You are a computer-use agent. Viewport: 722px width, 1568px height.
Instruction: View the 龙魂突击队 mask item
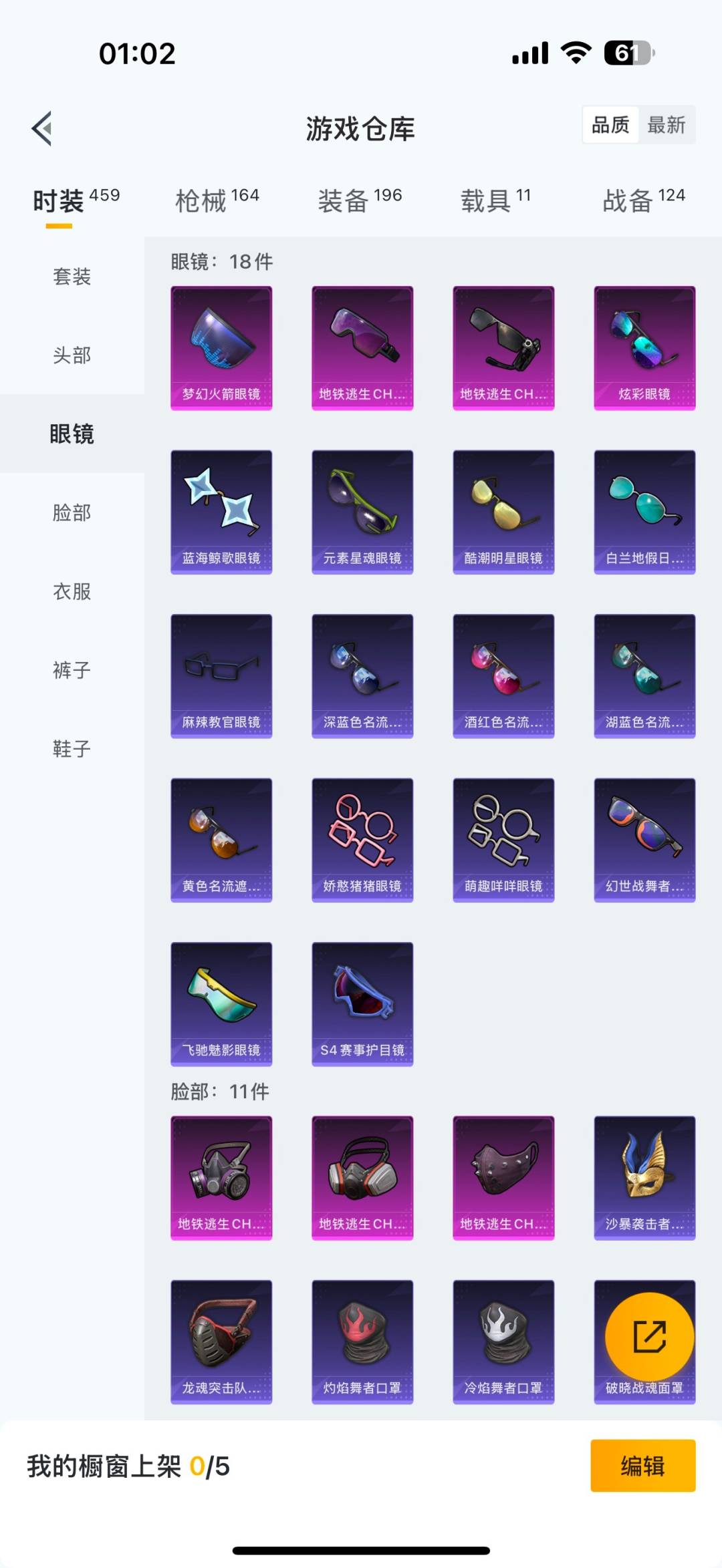pos(221,1342)
